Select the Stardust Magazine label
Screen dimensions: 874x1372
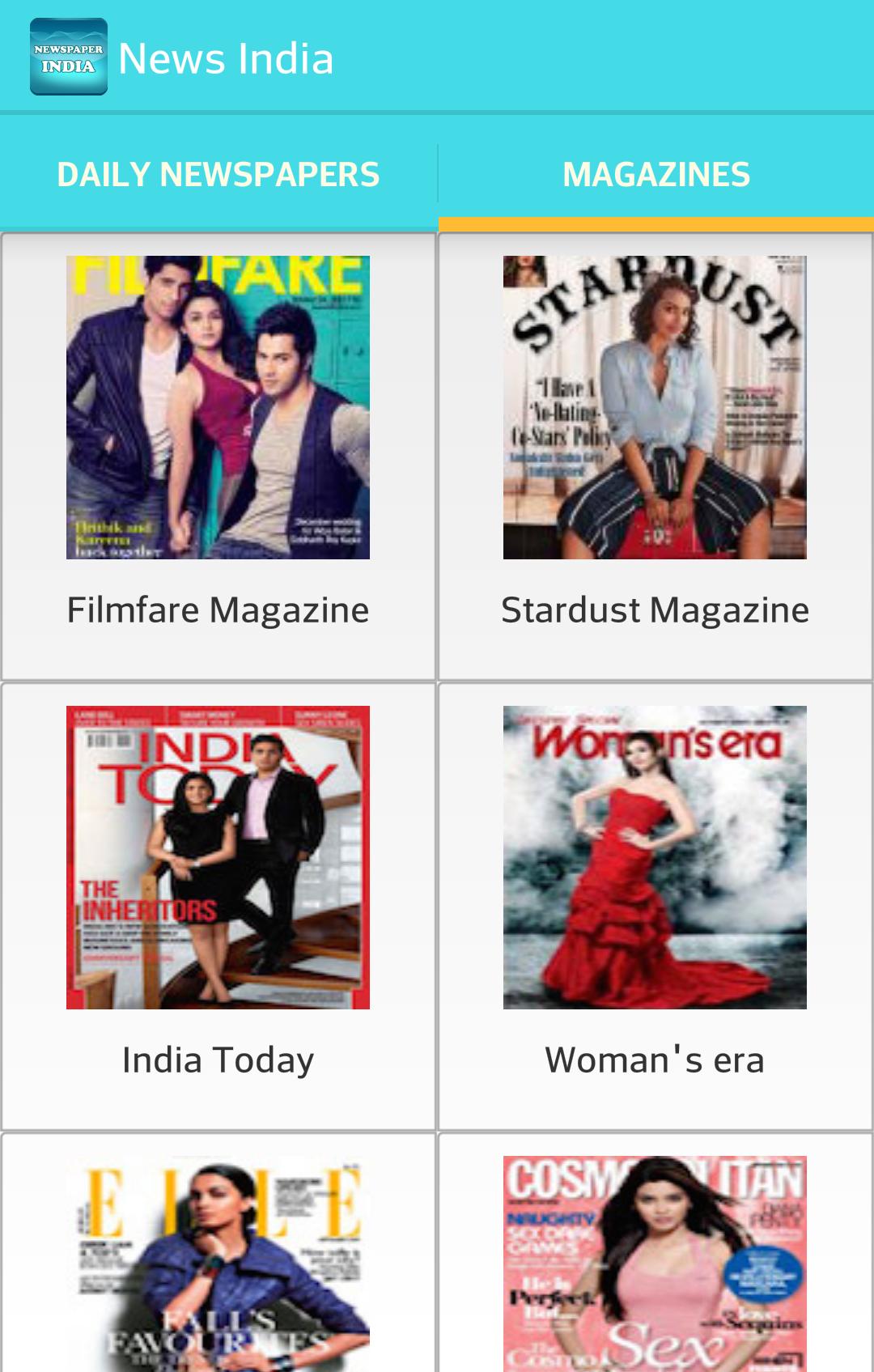pos(655,609)
